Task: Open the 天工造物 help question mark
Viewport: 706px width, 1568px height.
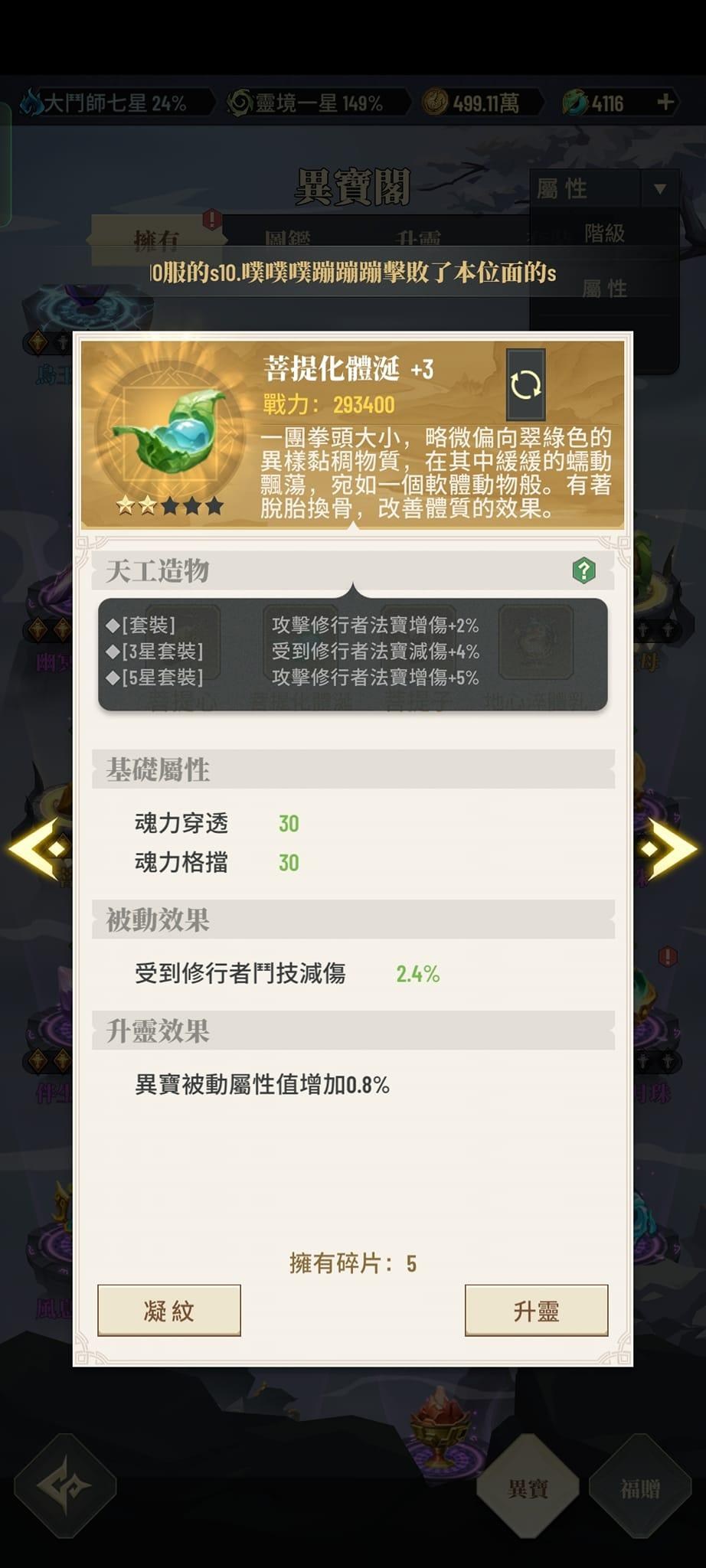Action: click(583, 570)
